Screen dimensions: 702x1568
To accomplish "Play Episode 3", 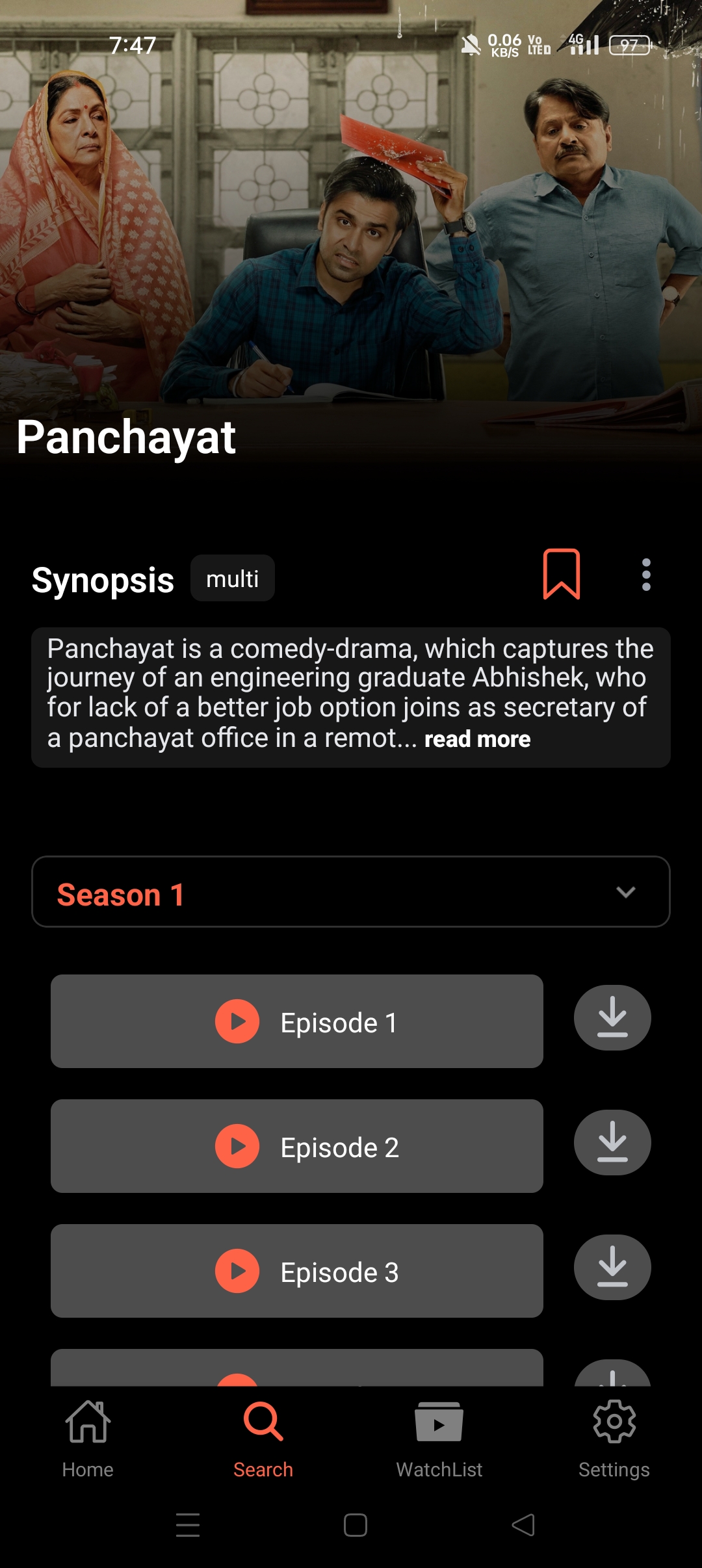I will (297, 1271).
